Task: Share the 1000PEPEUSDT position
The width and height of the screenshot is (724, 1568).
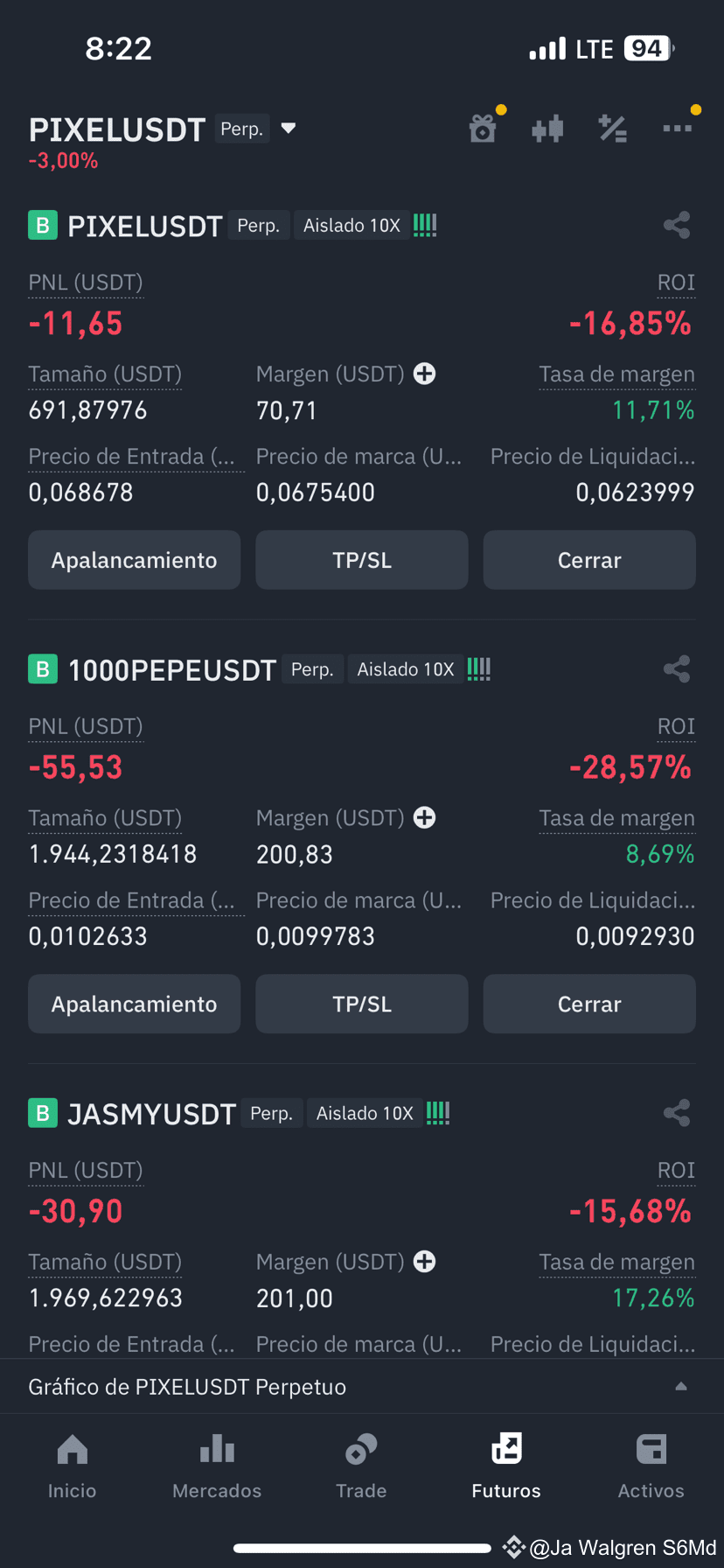Action: coord(676,668)
